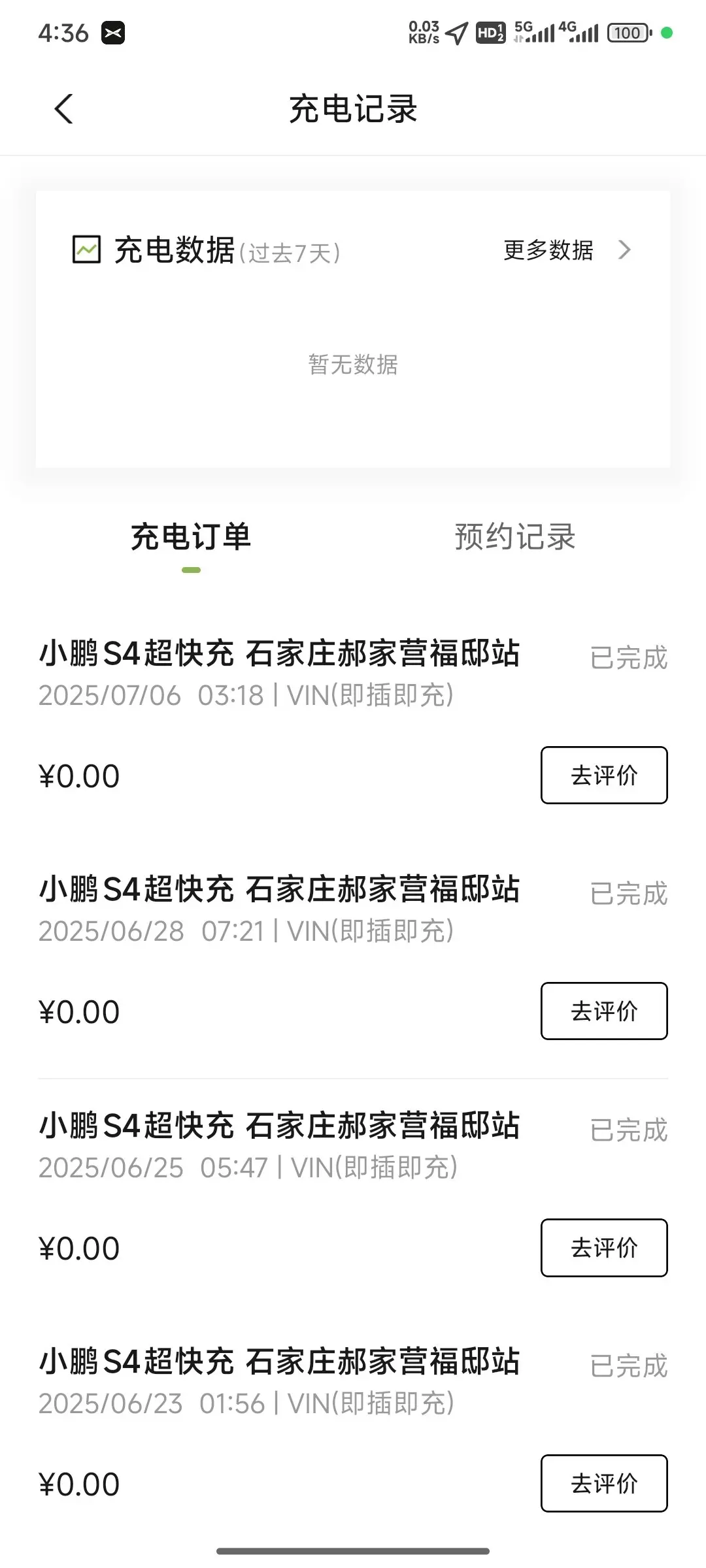706x1568 pixels.
Task: Go back from 充电记录 page
Action: tap(63, 108)
